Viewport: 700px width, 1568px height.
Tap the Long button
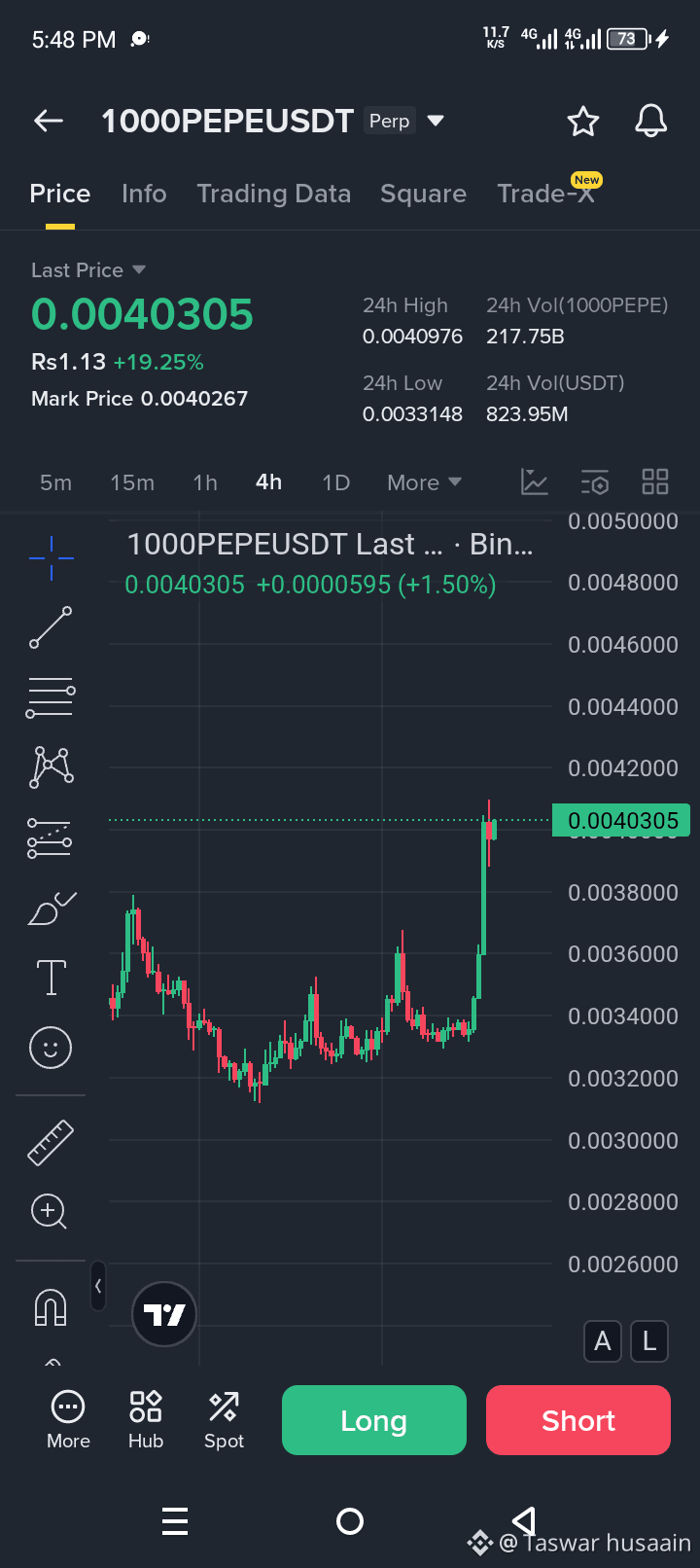click(373, 1420)
